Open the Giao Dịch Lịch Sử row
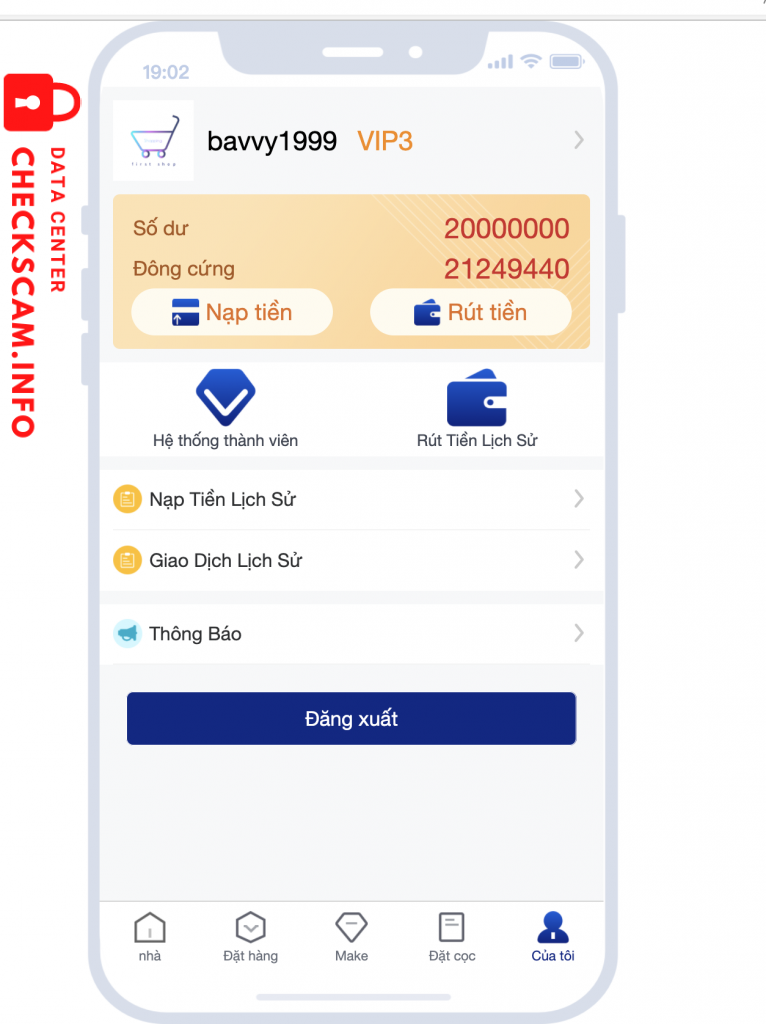 coord(350,560)
